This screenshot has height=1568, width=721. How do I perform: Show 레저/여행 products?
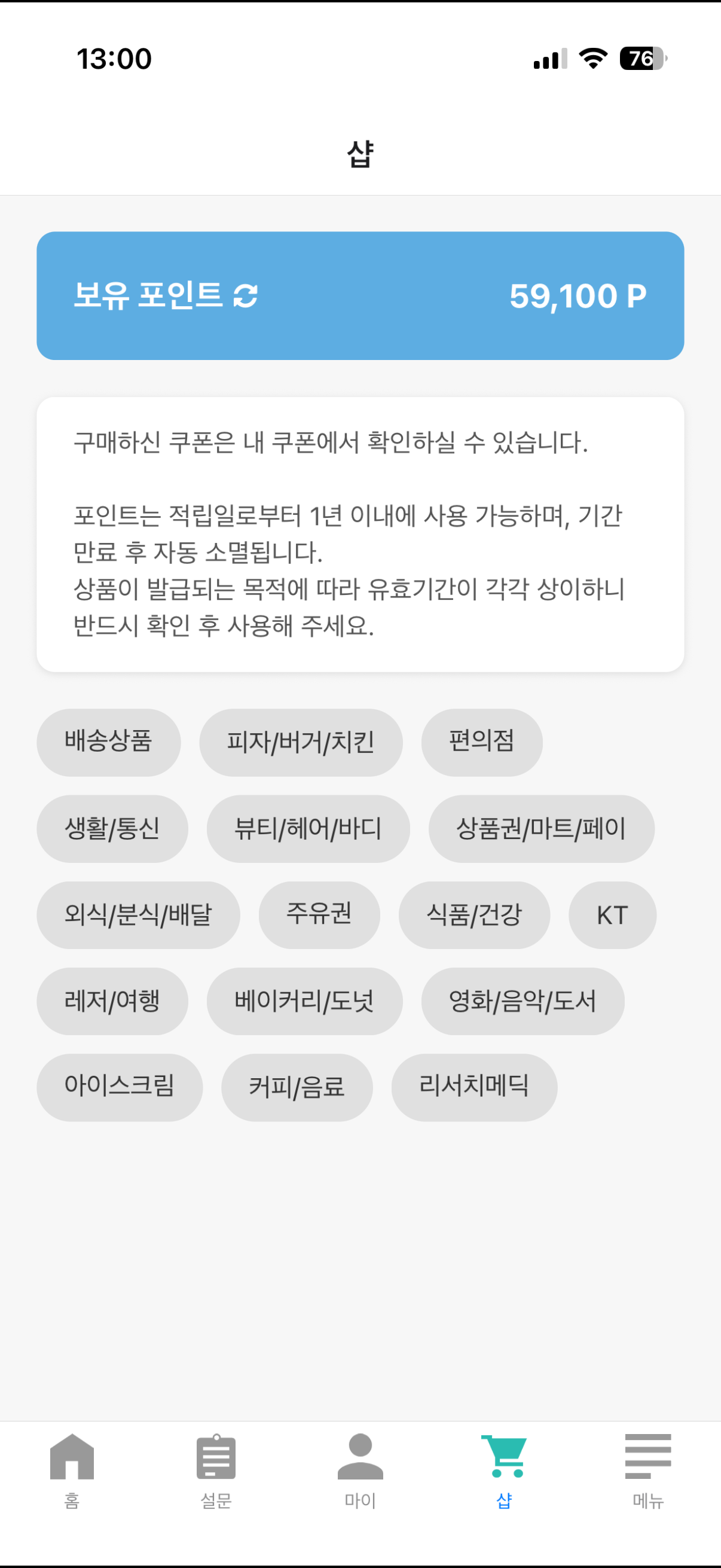[x=112, y=1001]
